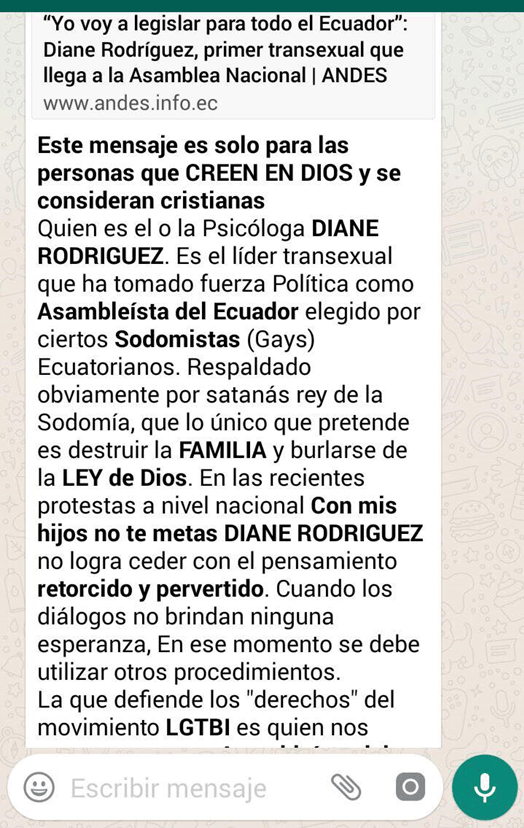Tap the microphone voice message button

pos(484,787)
